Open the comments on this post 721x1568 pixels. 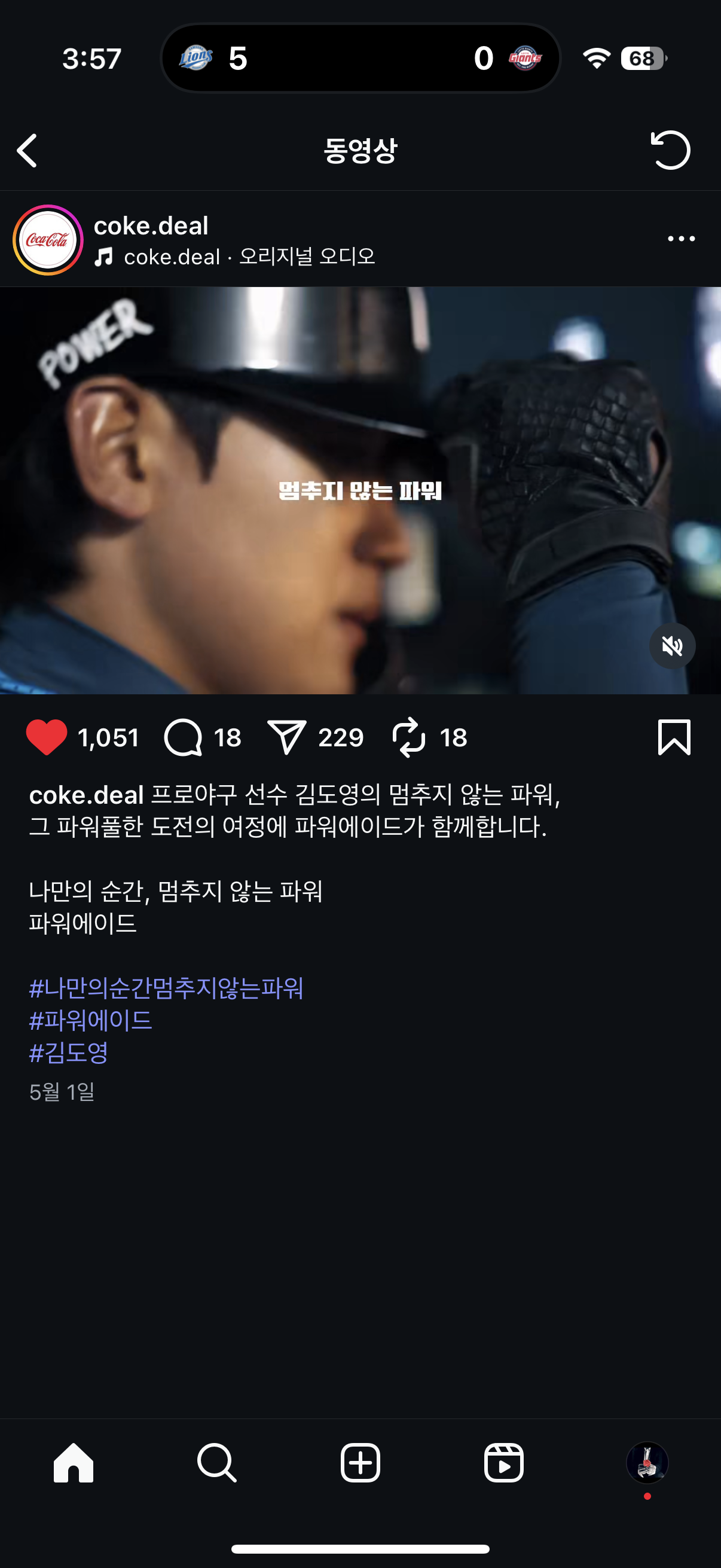[x=183, y=737]
